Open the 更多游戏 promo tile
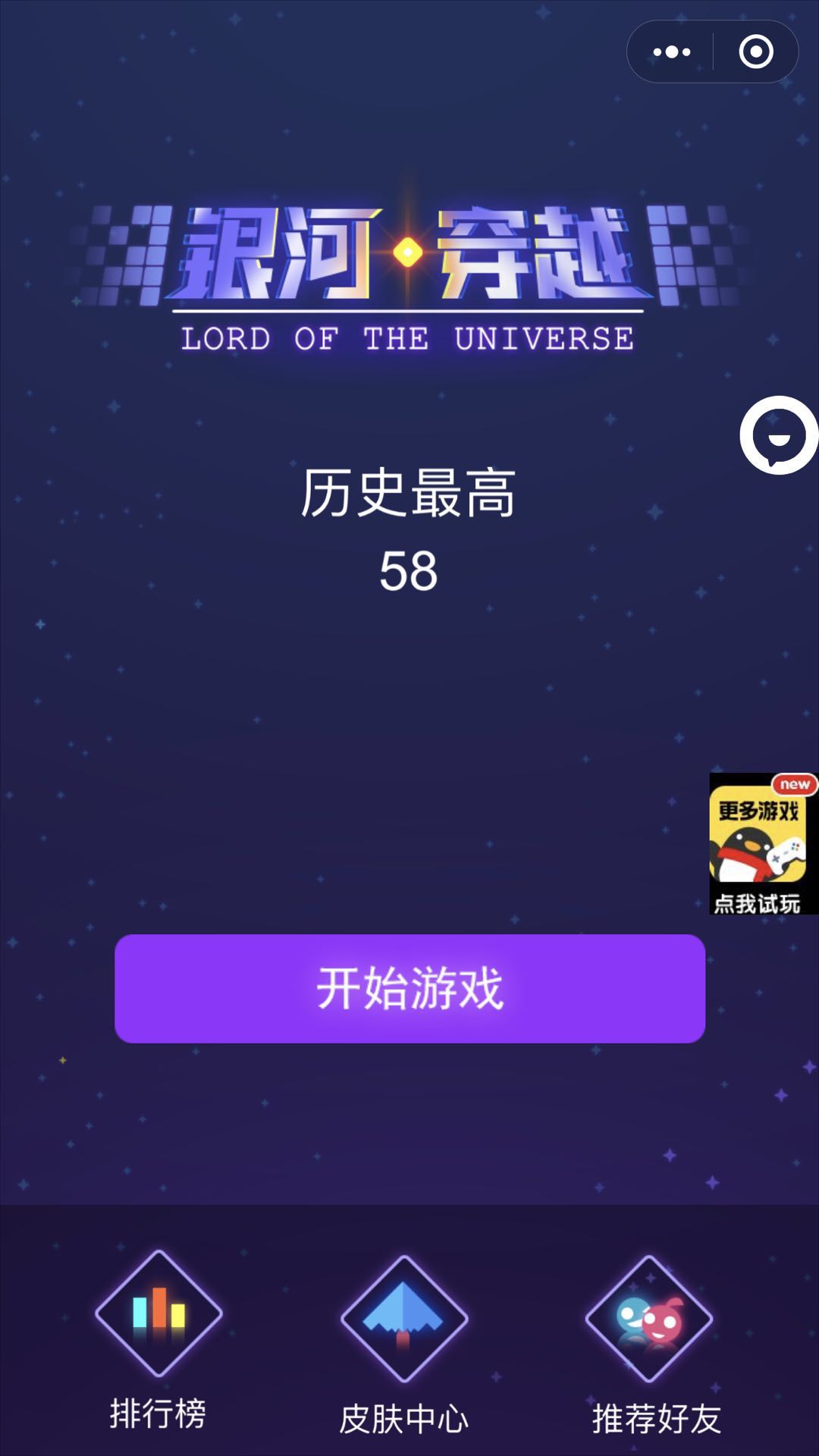819x1456 pixels. (x=761, y=843)
